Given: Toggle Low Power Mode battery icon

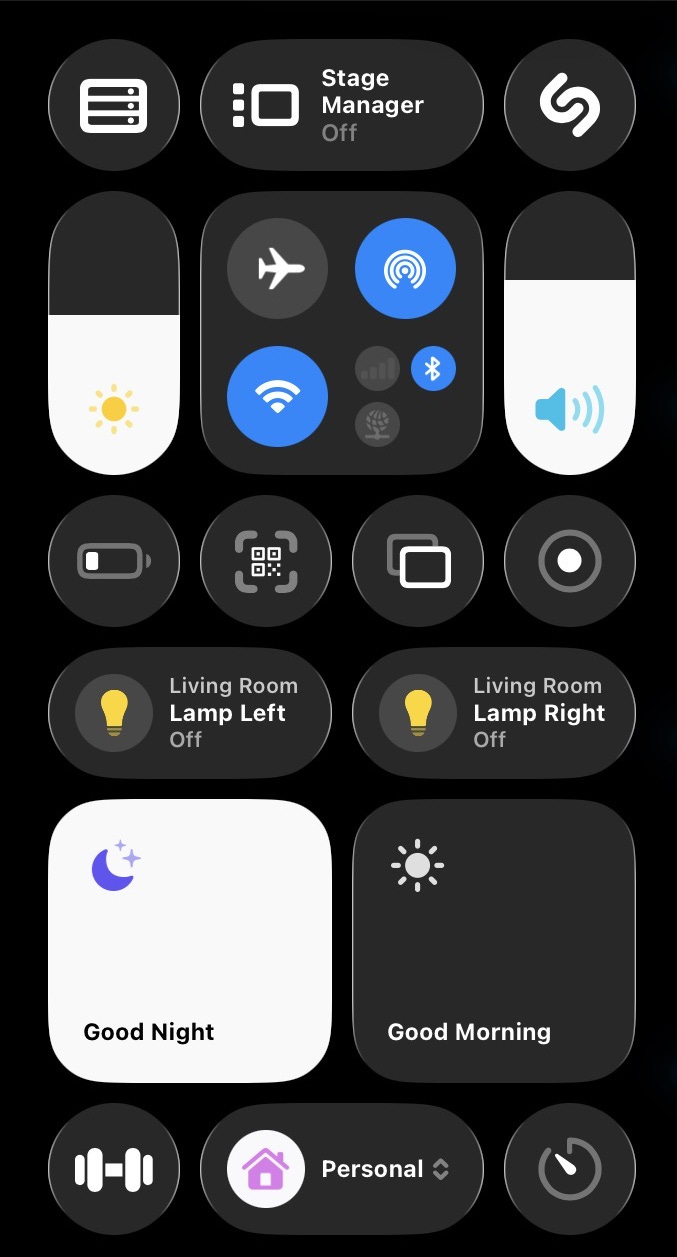Looking at the screenshot, I should tap(114, 561).
